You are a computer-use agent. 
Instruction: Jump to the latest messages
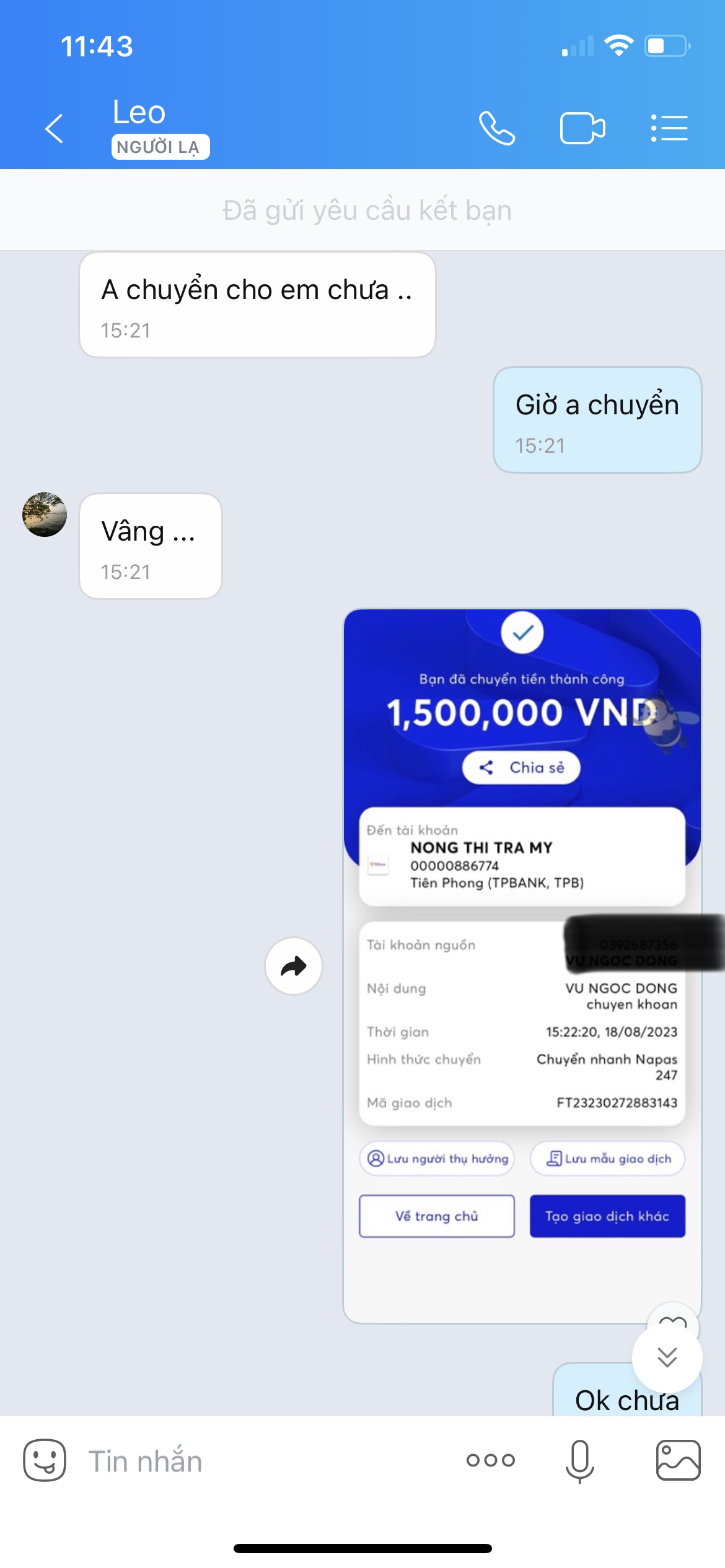point(667,1357)
